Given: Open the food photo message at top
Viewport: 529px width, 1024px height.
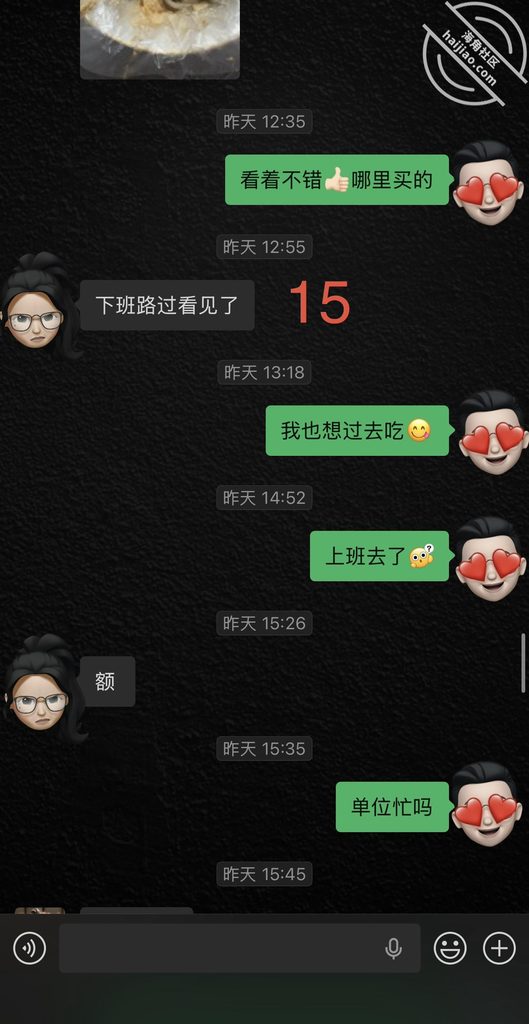Looking at the screenshot, I should coord(160,39).
